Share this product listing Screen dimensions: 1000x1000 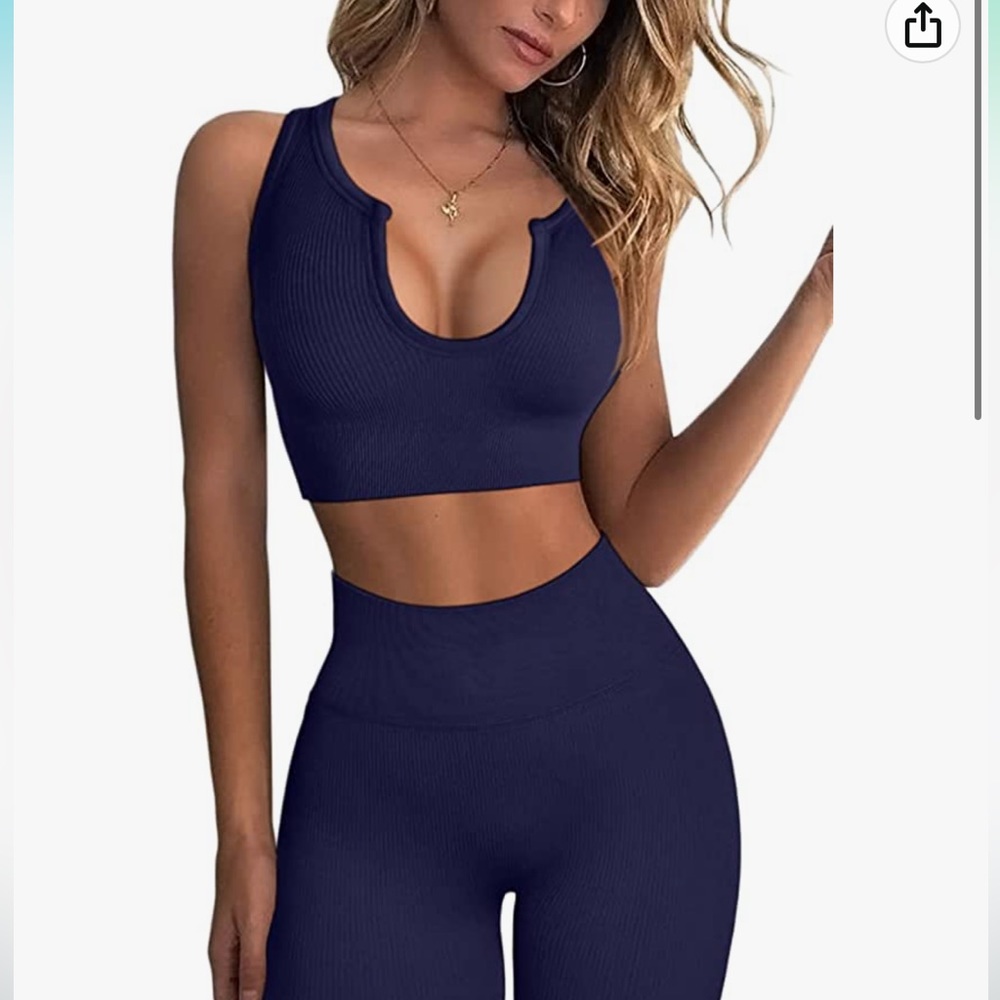point(922,26)
